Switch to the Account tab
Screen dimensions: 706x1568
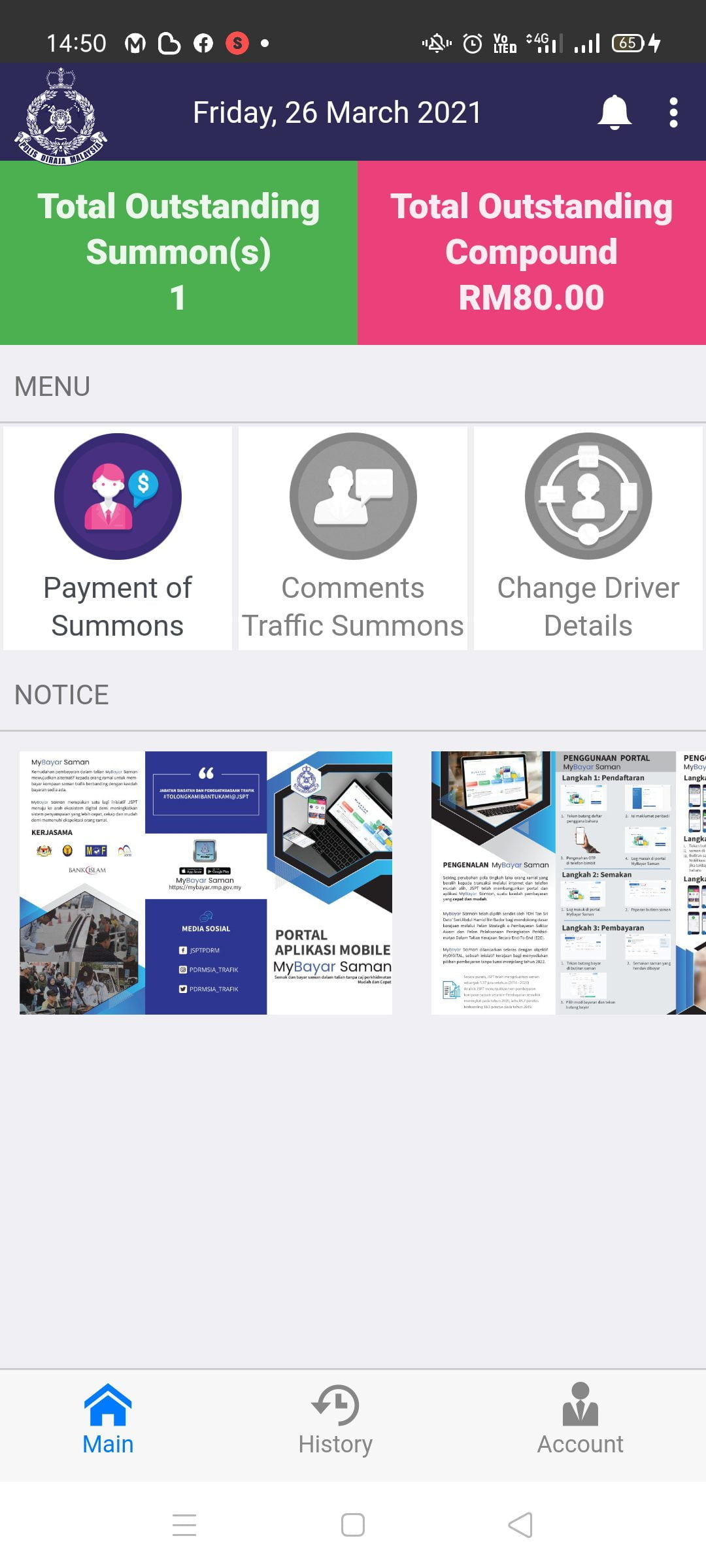pyautogui.click(x=580, y=1419)
